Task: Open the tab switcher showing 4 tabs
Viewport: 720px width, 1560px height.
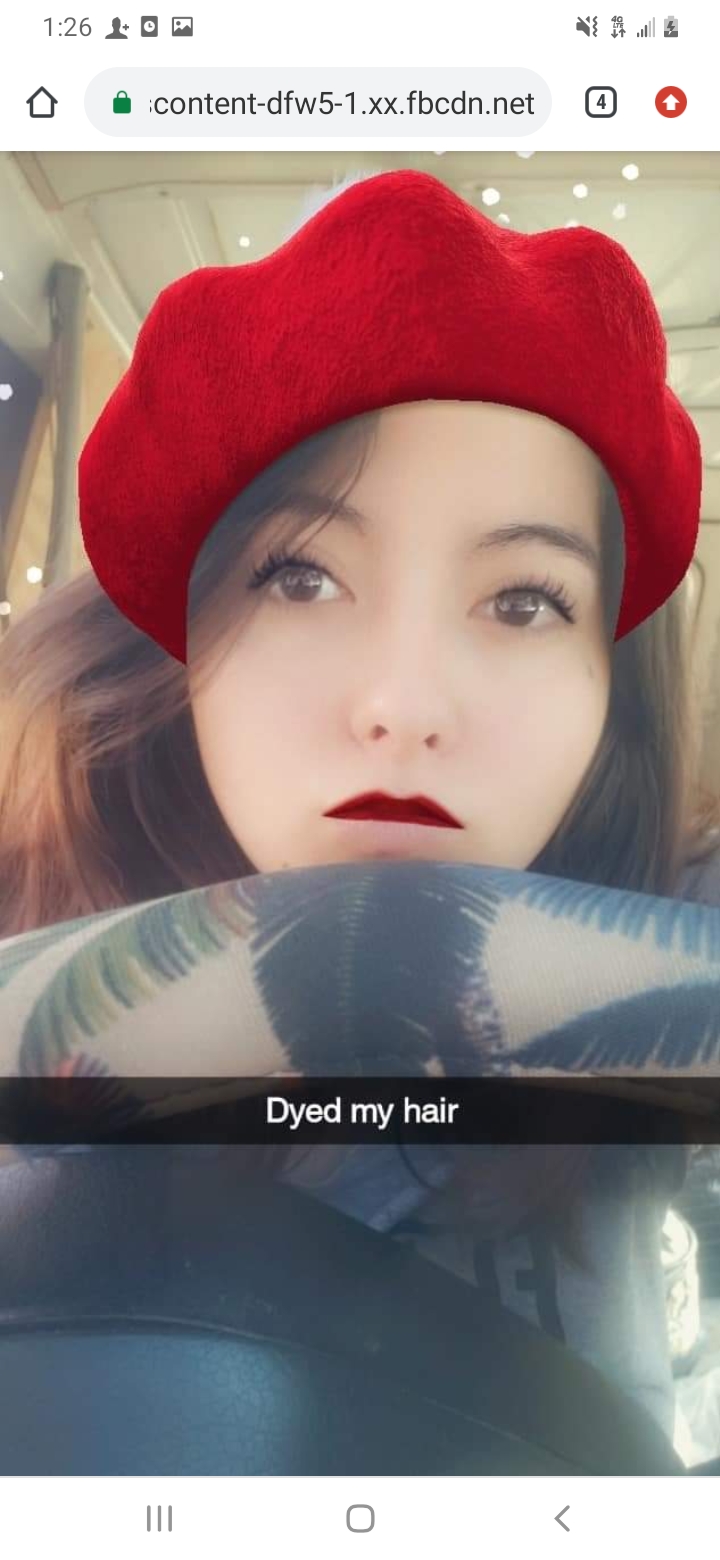Action: click(600, 102)
